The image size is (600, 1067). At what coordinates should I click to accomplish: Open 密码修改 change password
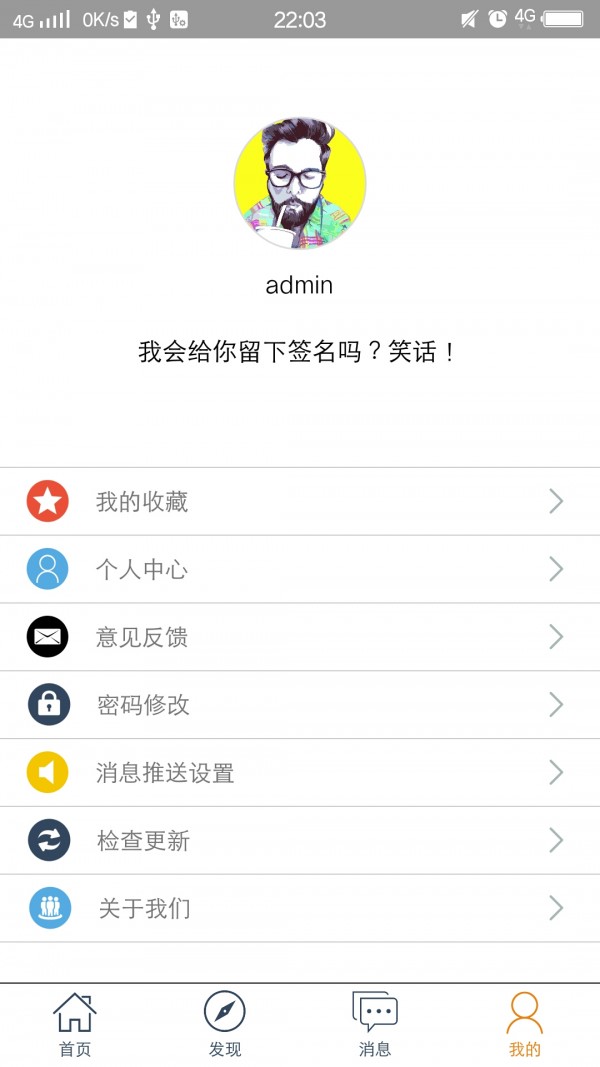click(300, 705)
